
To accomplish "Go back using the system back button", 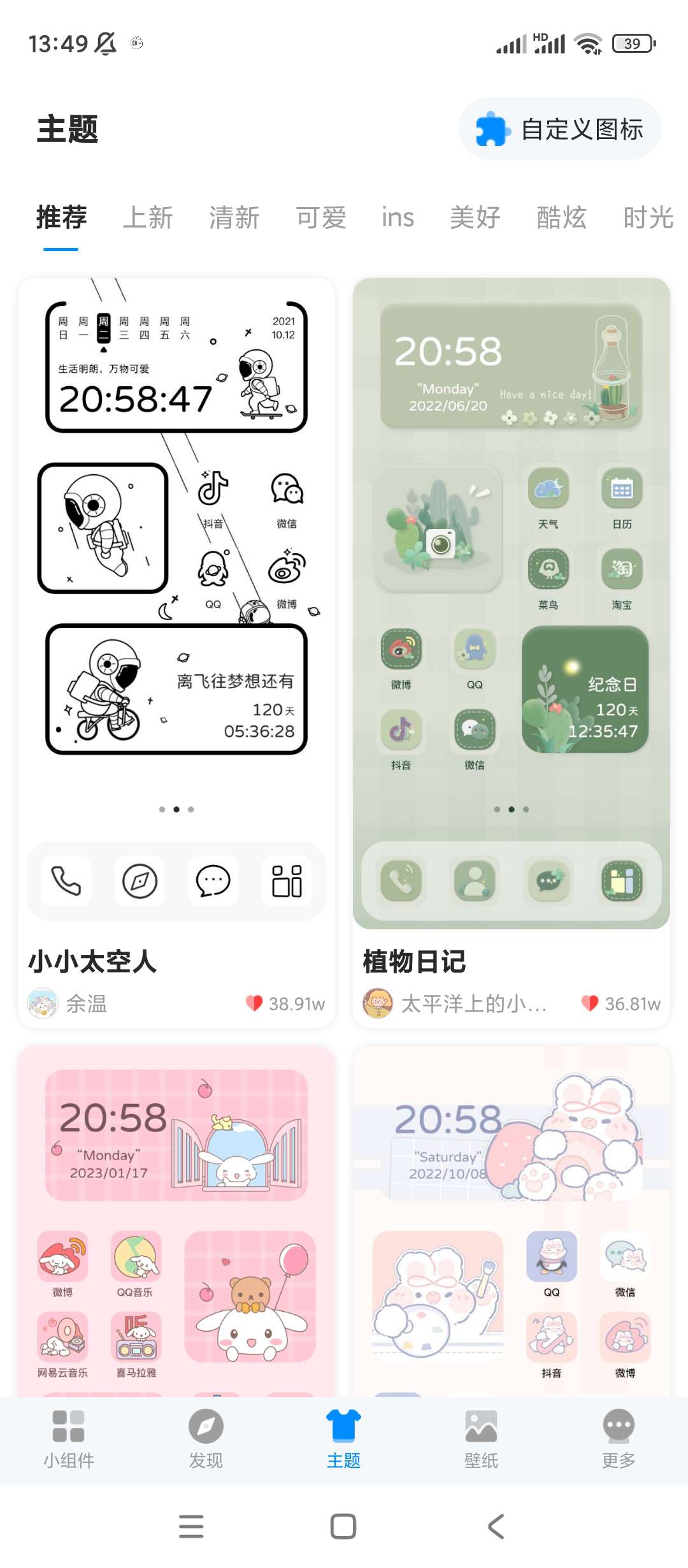I will (x=496, y=1526).
